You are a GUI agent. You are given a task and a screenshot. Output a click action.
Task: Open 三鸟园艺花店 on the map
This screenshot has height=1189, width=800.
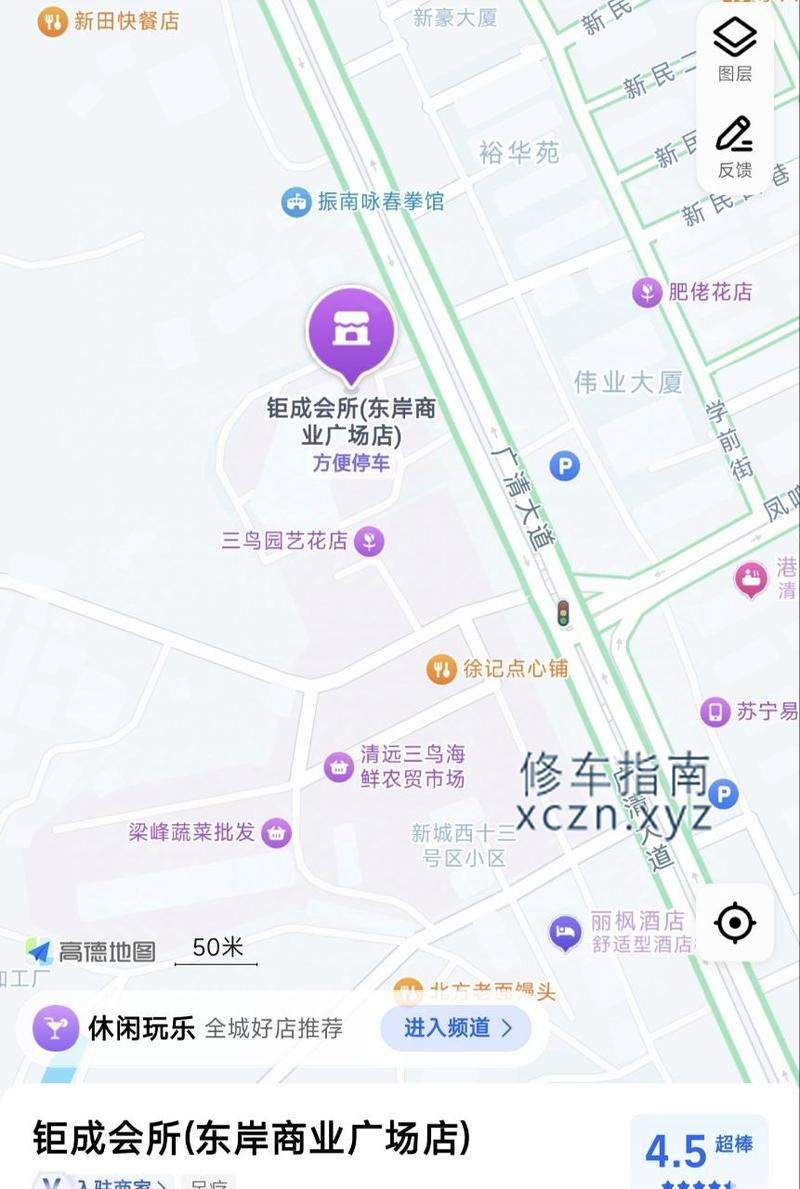370,542
